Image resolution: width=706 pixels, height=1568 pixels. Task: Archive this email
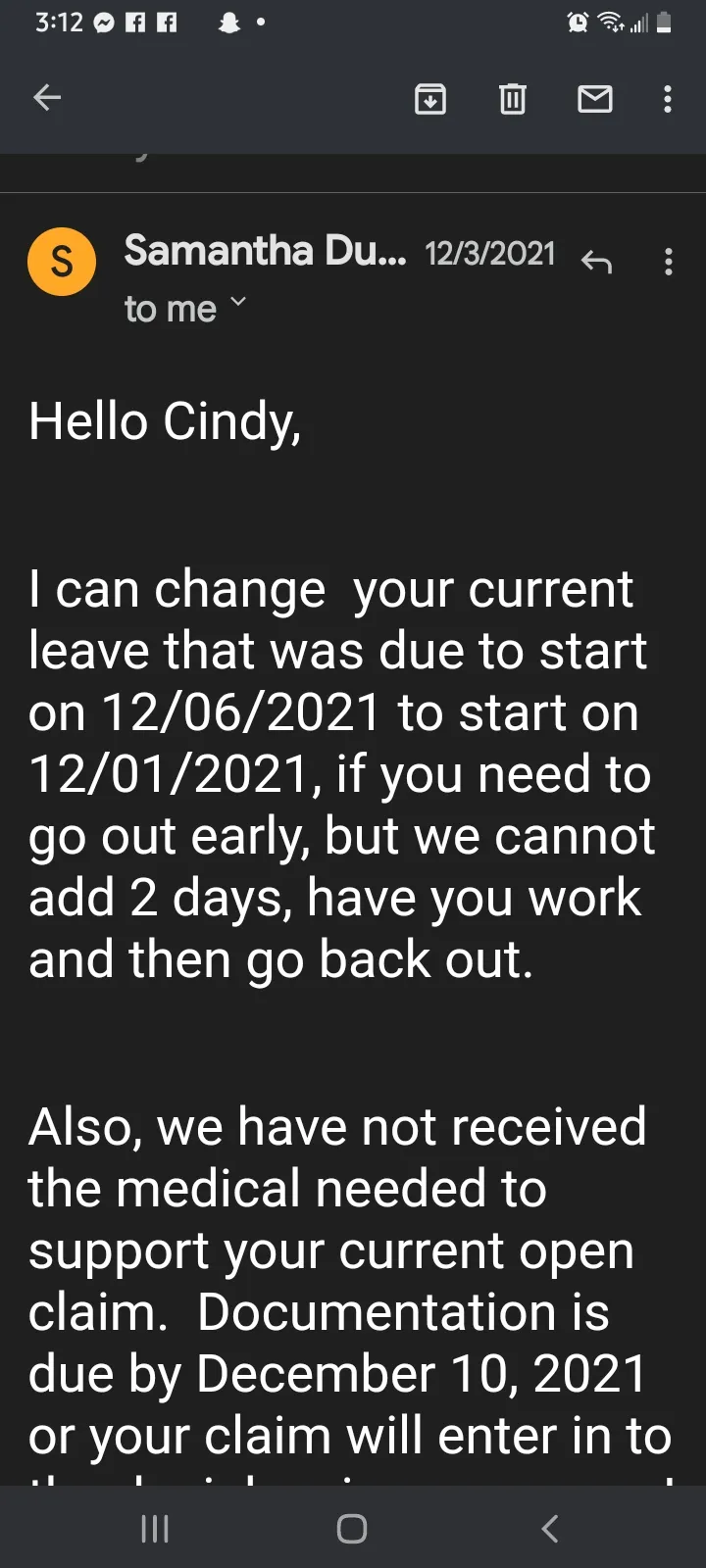point(430,98)
